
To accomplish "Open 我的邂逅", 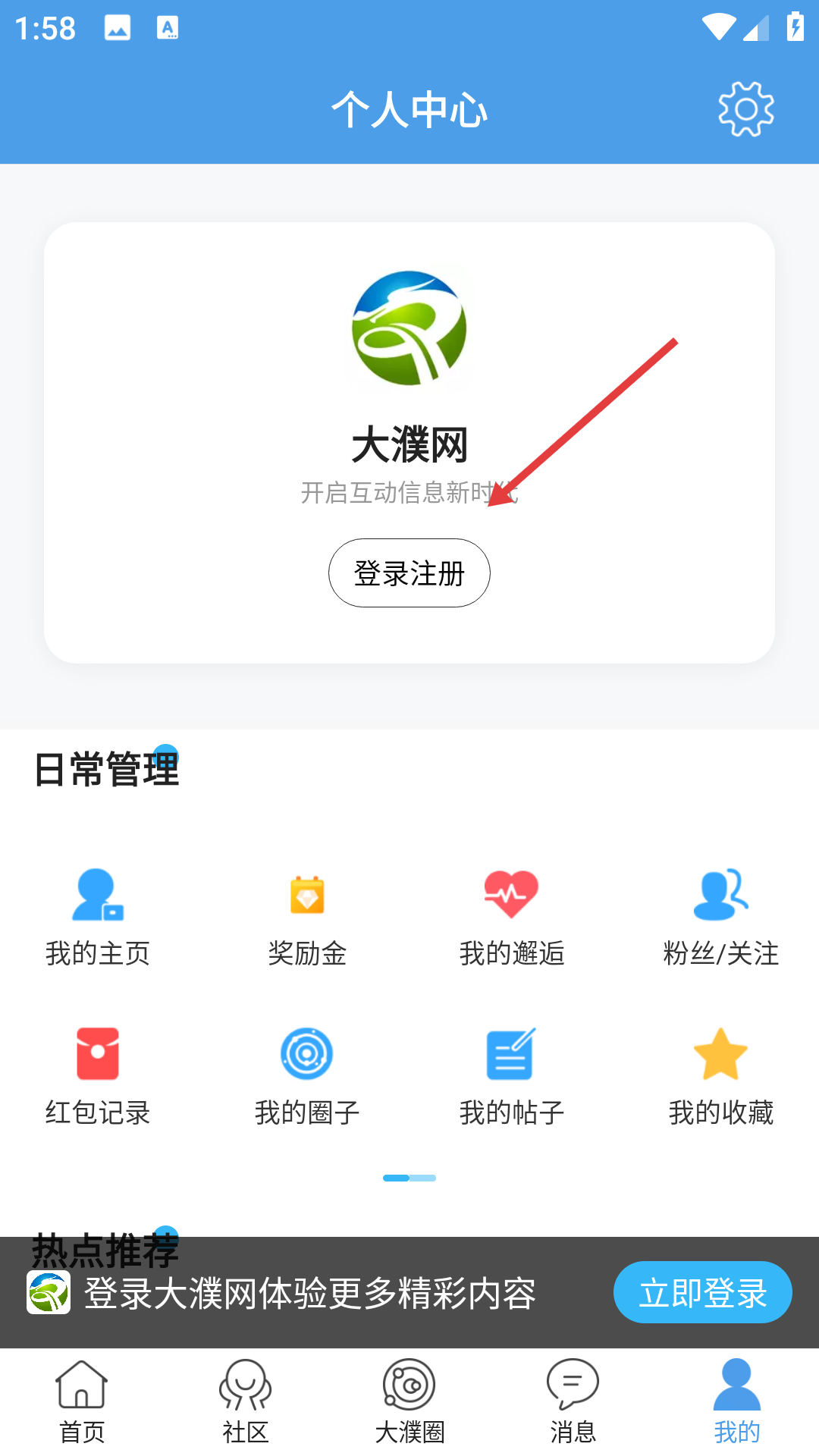I will tap(512, 918).
